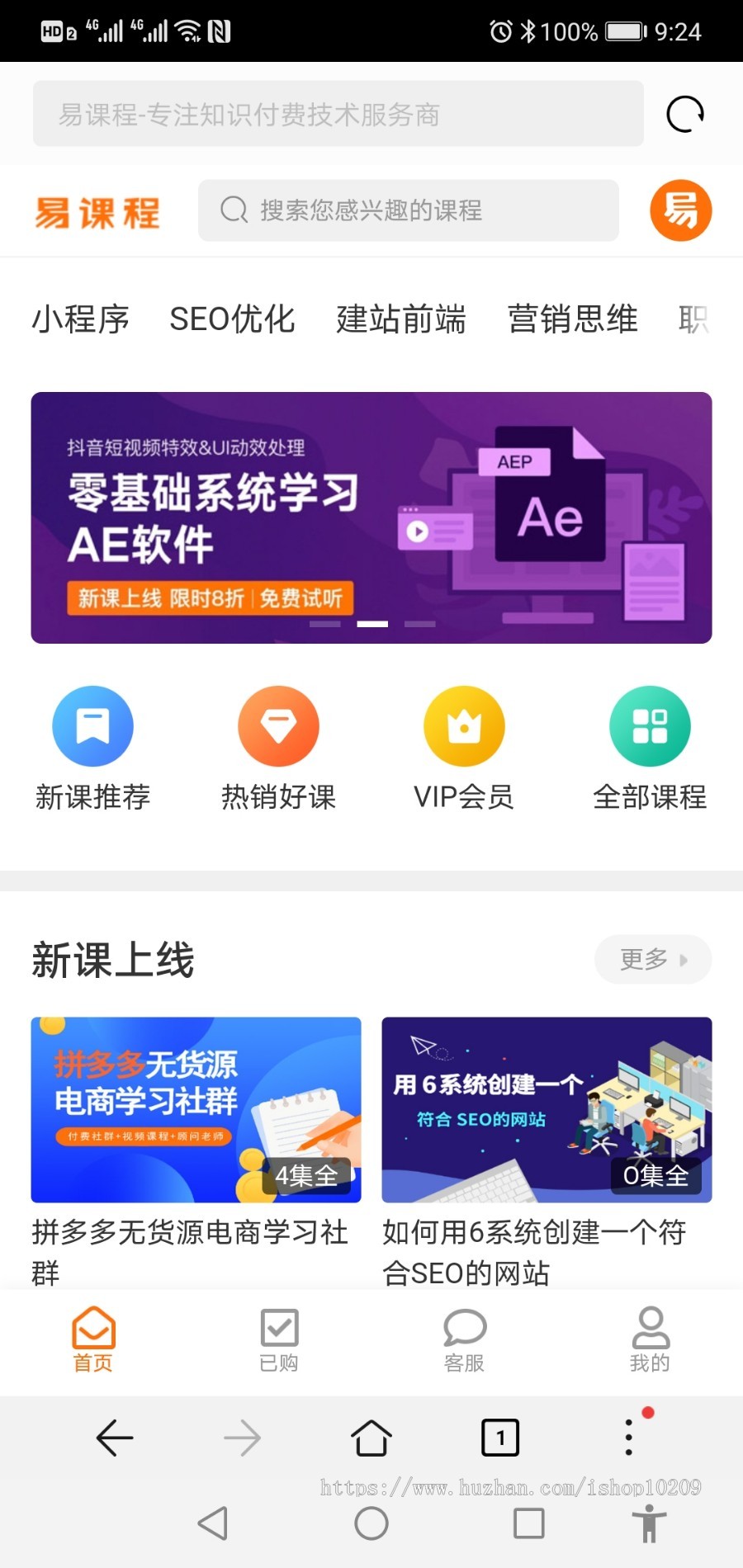Select the second carousel indicator dot
The image size is (743, 1568).
click(373, 625)
